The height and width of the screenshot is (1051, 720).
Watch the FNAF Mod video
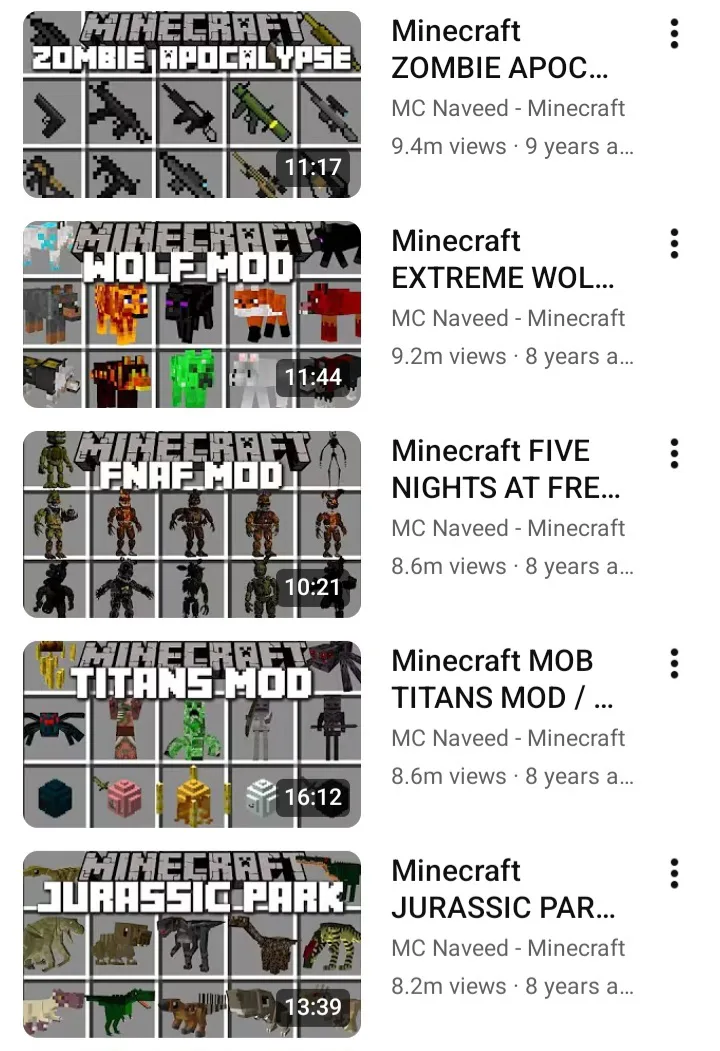click(x=191, y=524)
